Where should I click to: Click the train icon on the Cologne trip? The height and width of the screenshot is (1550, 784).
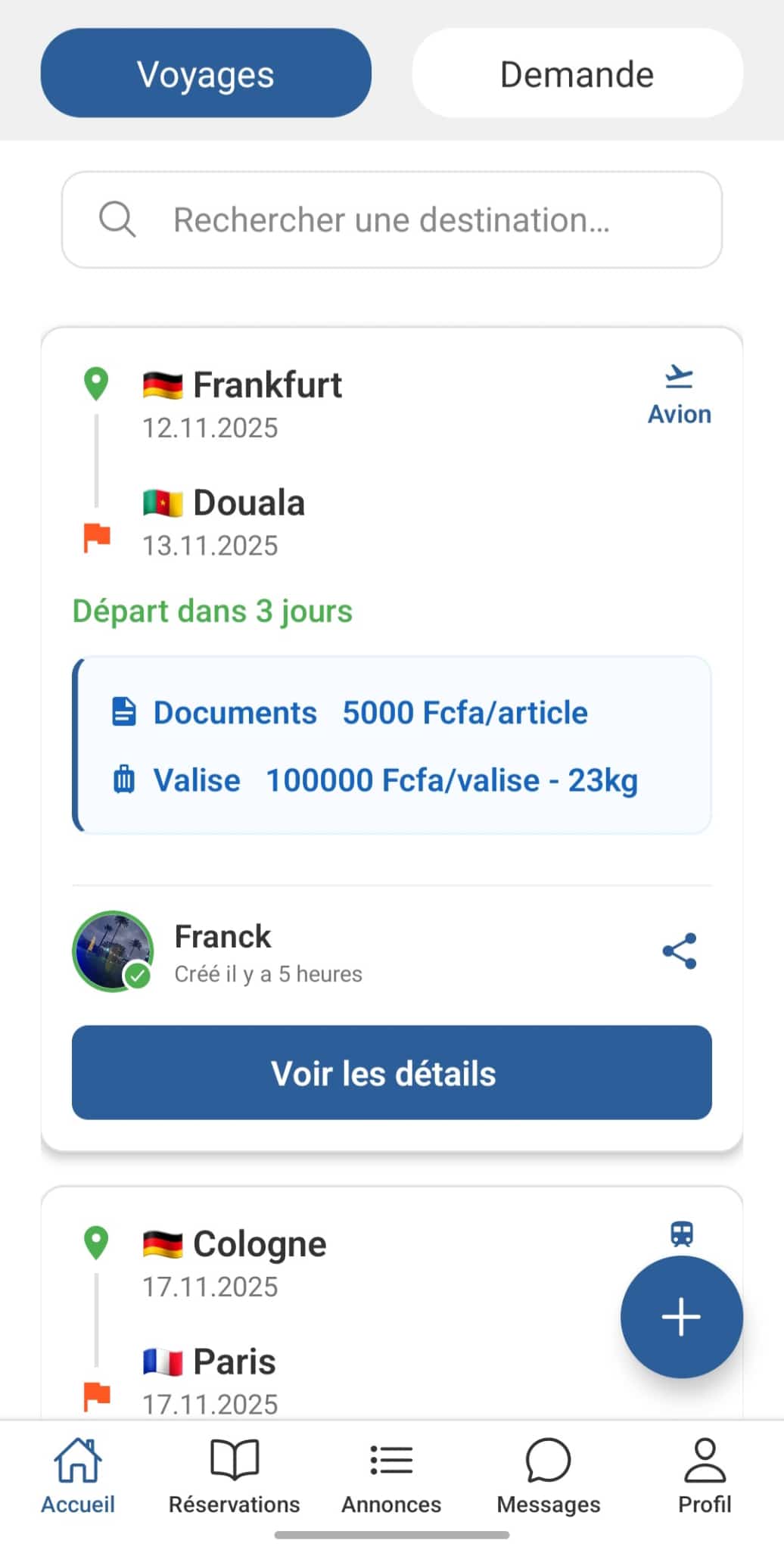680,1234
